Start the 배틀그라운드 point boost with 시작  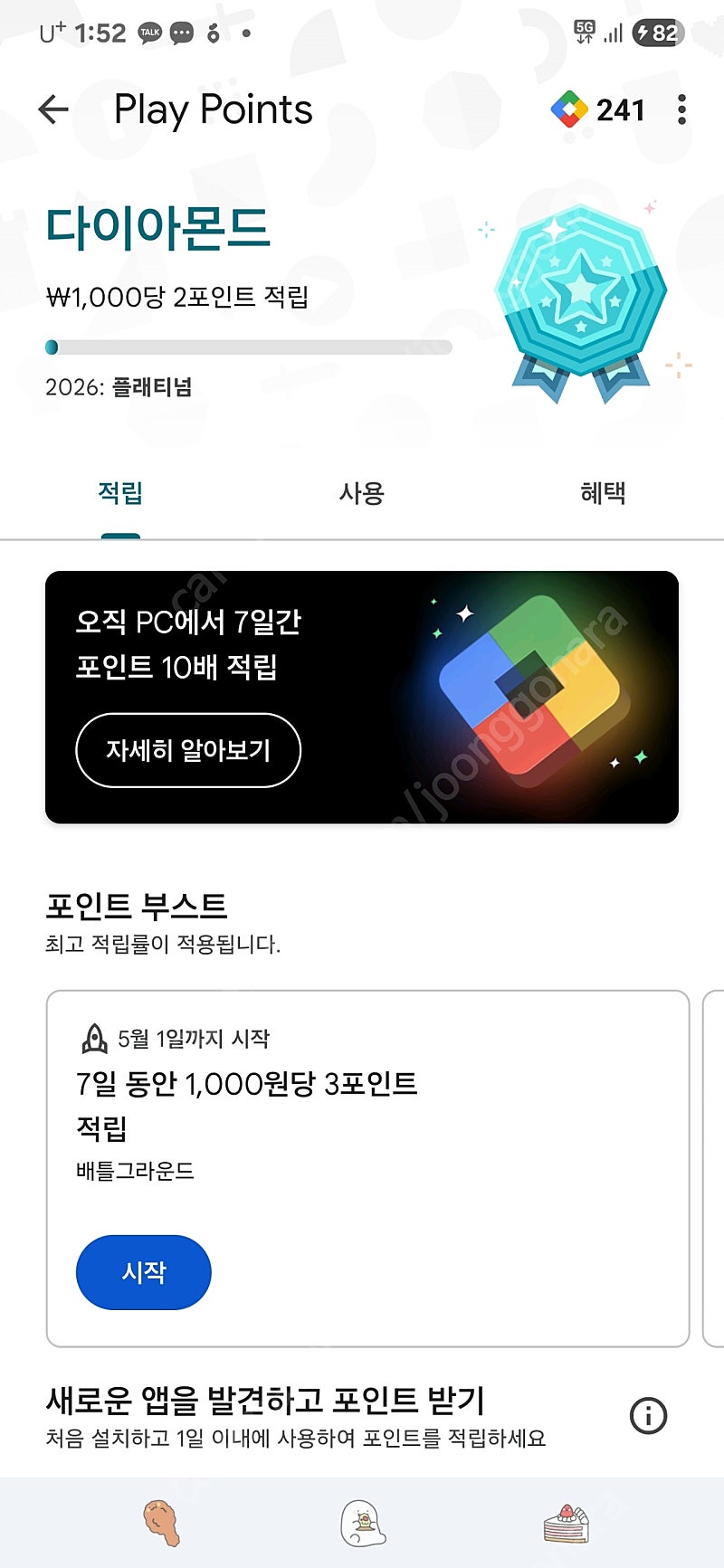[144, 1272]
